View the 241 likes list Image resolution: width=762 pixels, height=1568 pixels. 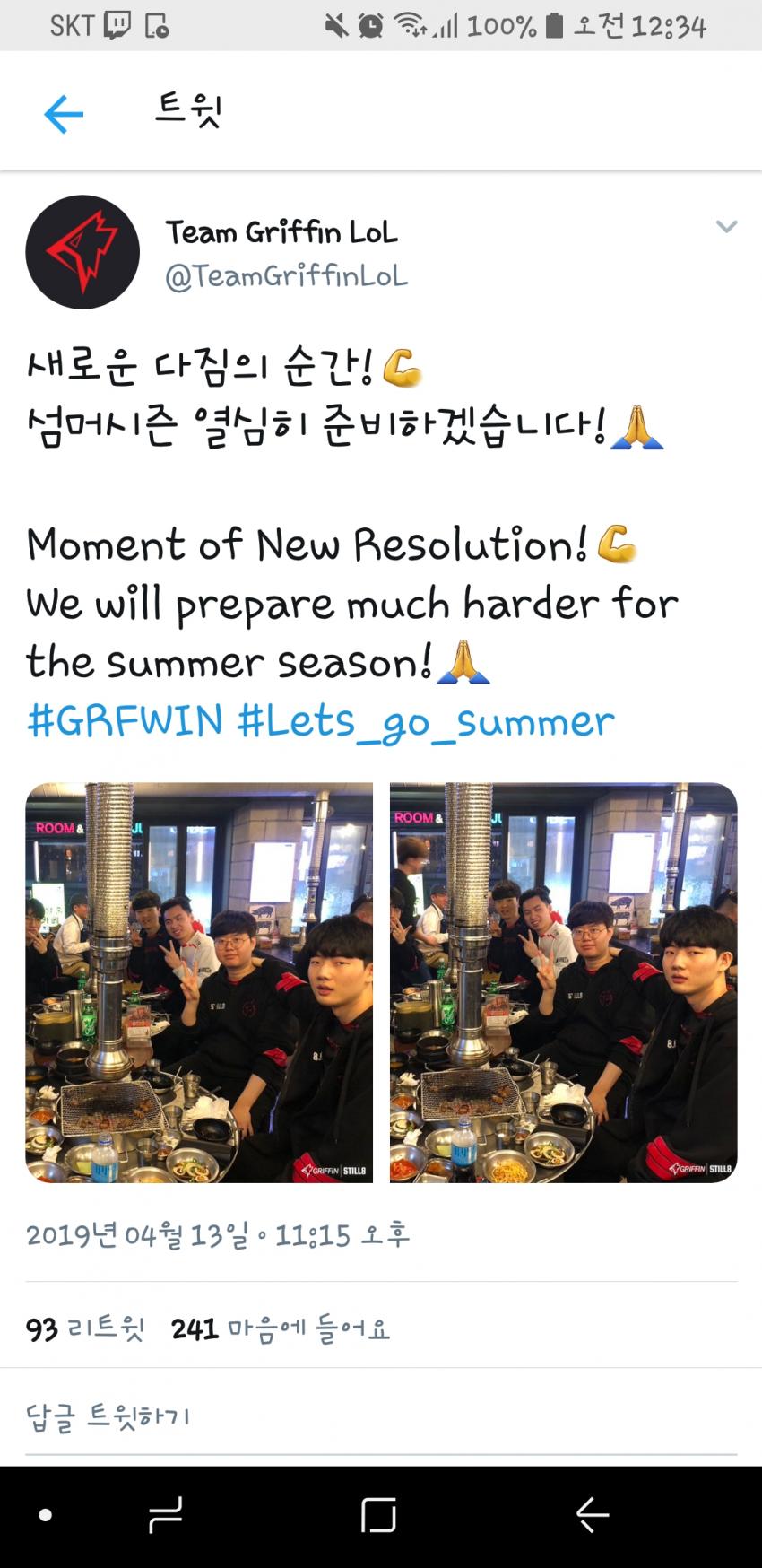point(281,1328)
